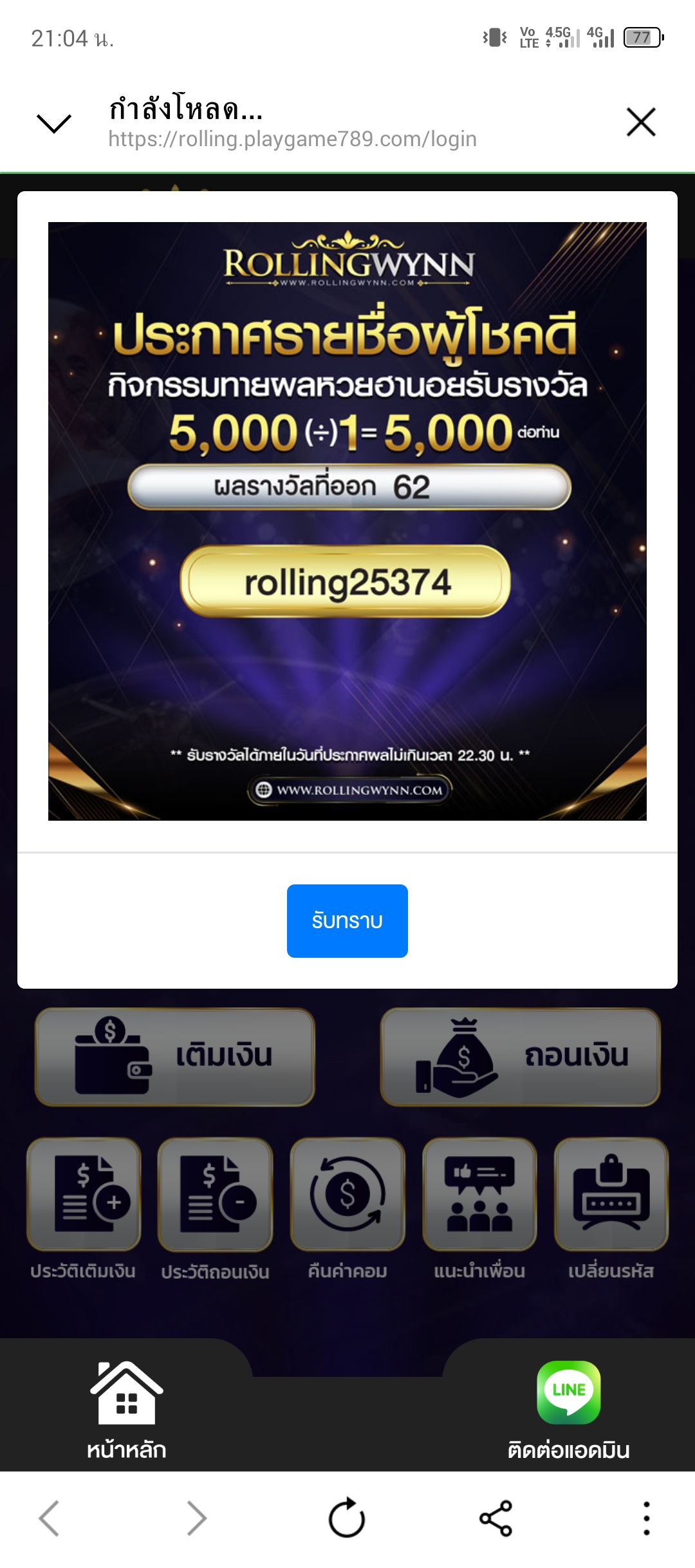Open the เติมเงิน deposit button
This screenshot has height=1568, width=695.
pos(175,1057)
